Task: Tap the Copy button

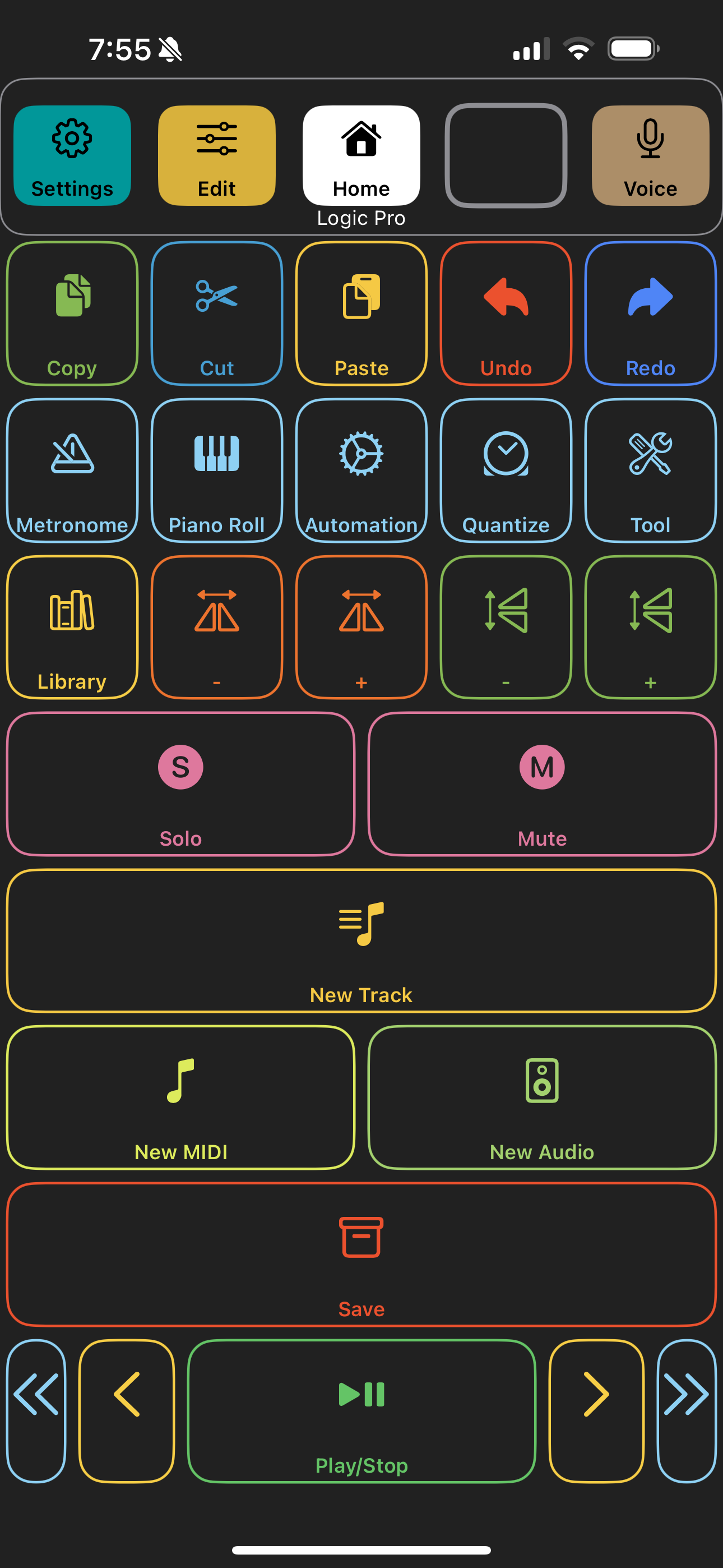Action: coord(72,313)
